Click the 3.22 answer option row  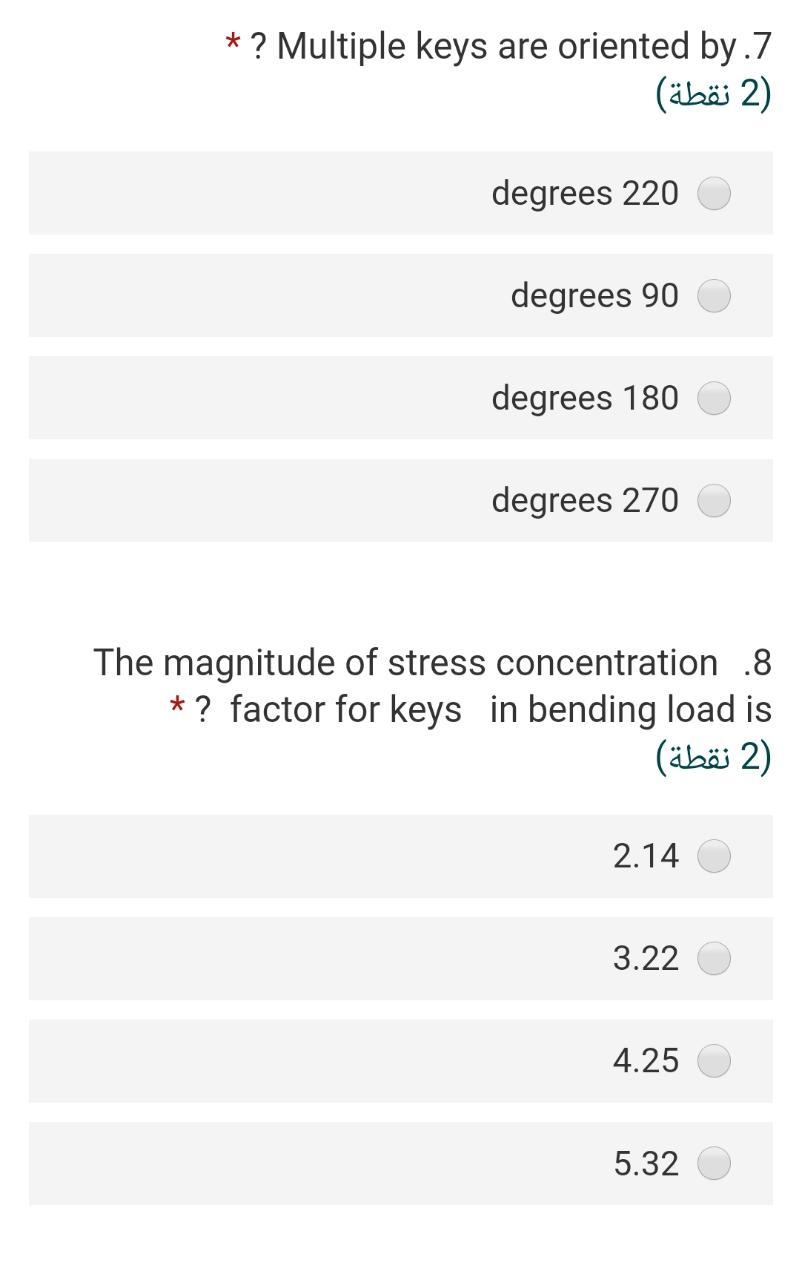point(400,959)
